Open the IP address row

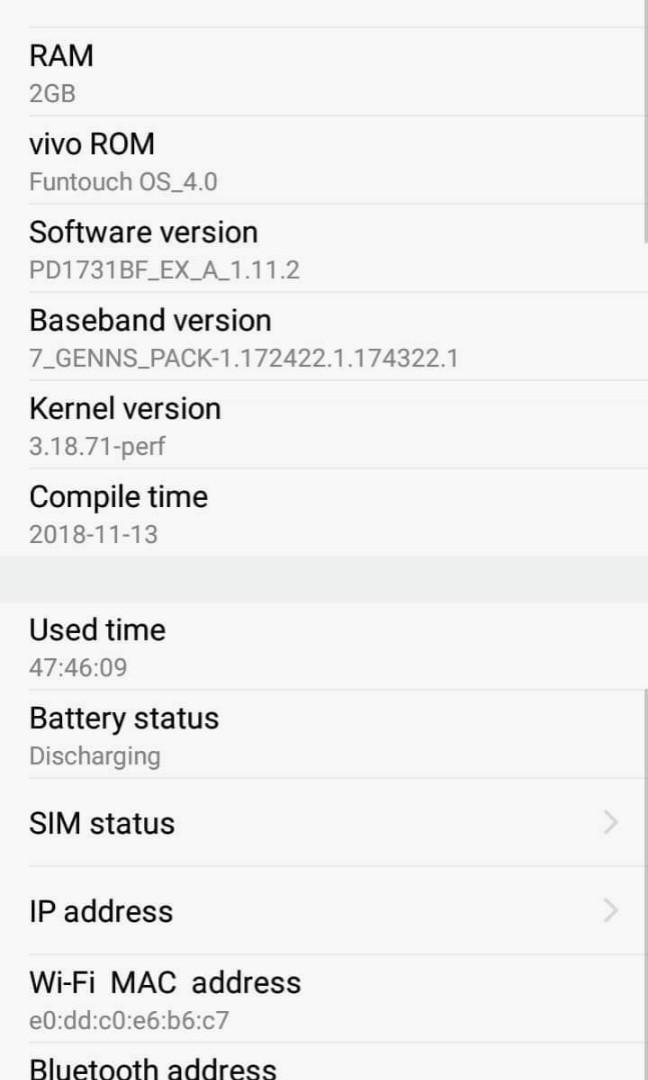[x=324, y=911]
